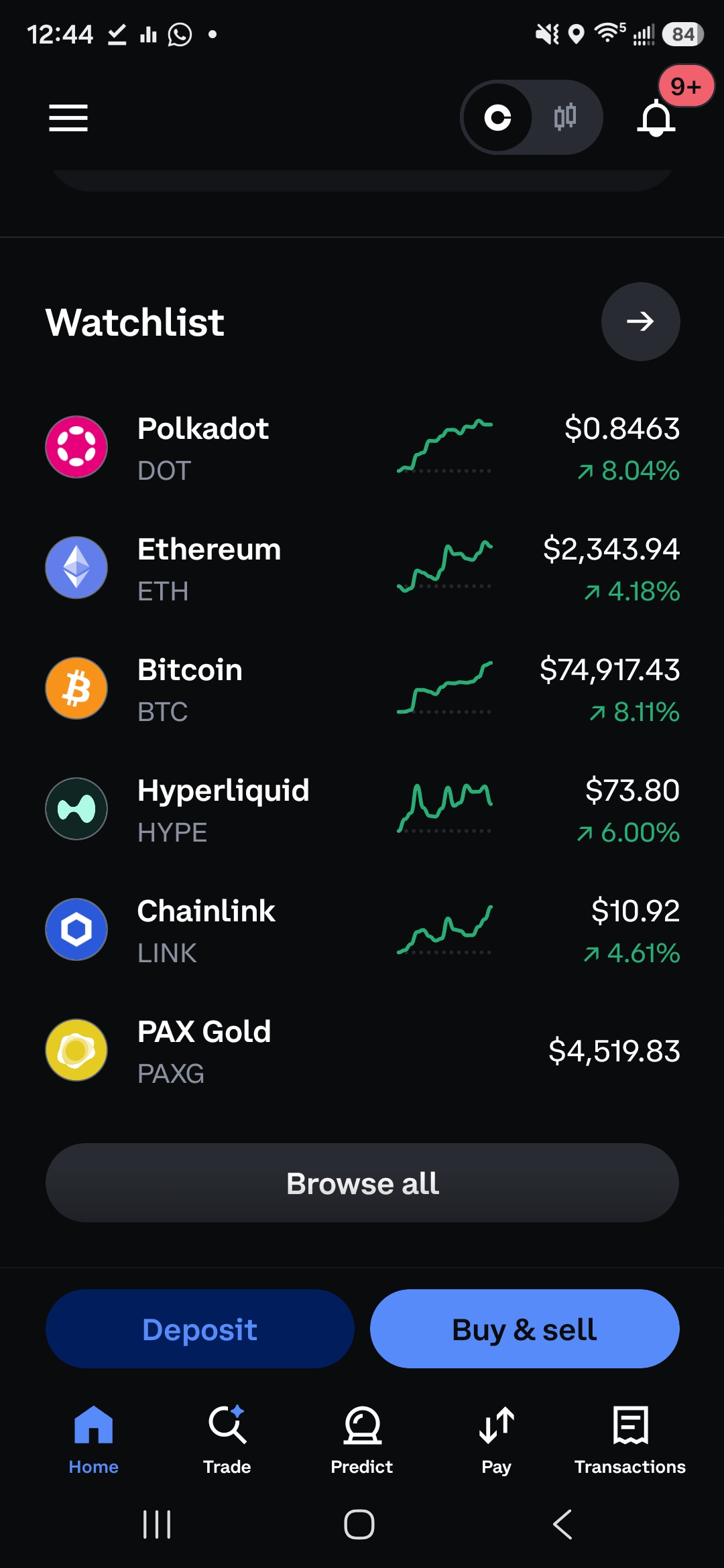Open PAX Gold PAXG details

tap(362, 1051)
